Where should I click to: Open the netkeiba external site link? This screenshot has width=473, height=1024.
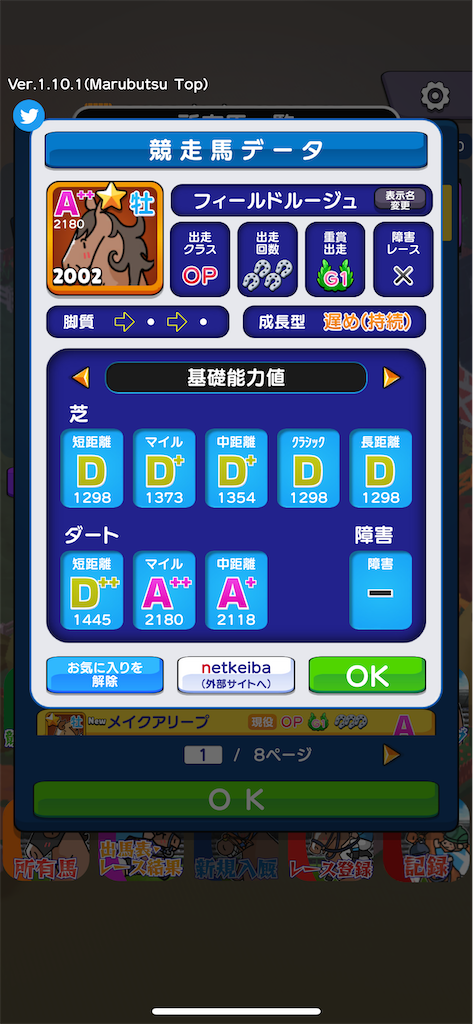tap(236, 675)
